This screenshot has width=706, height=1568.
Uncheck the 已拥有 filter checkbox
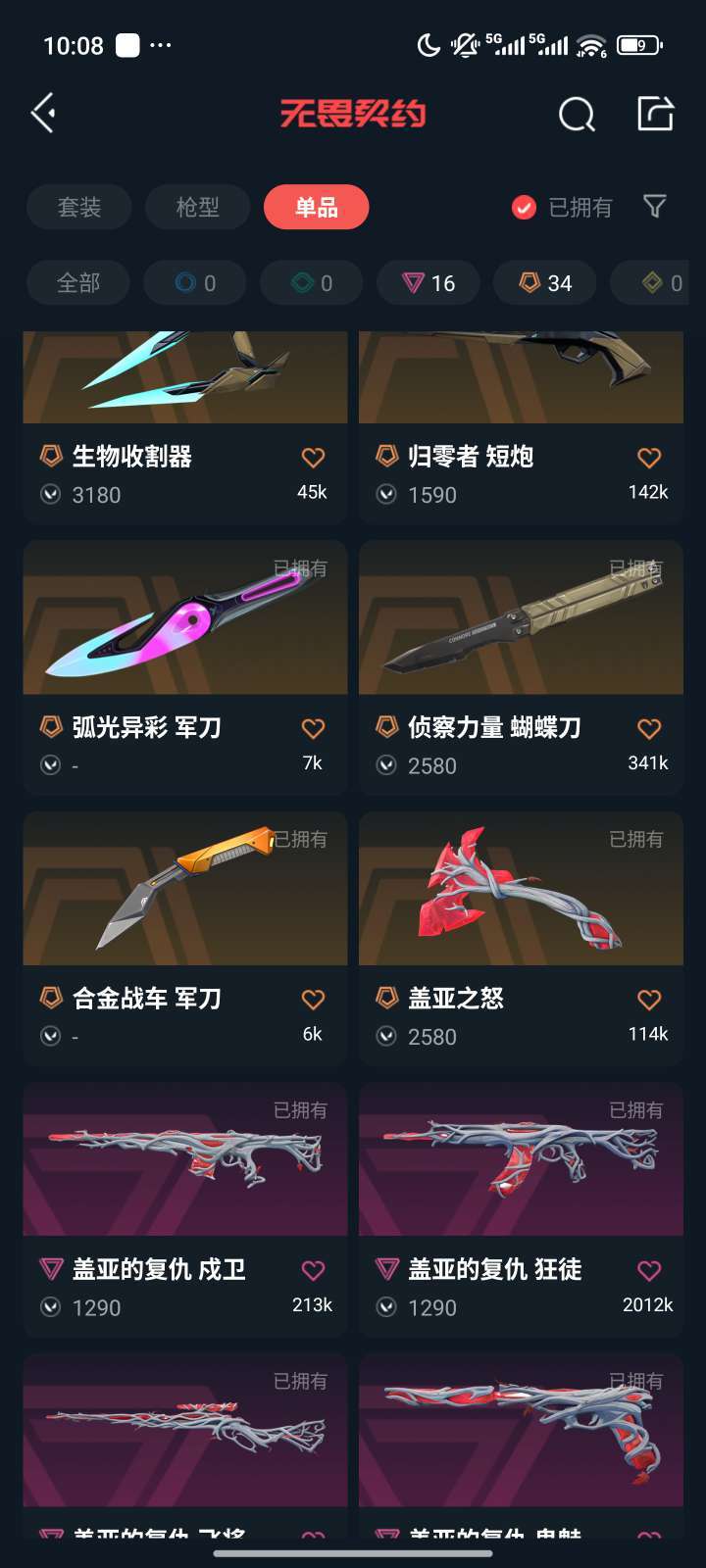[x=525, y=207]
